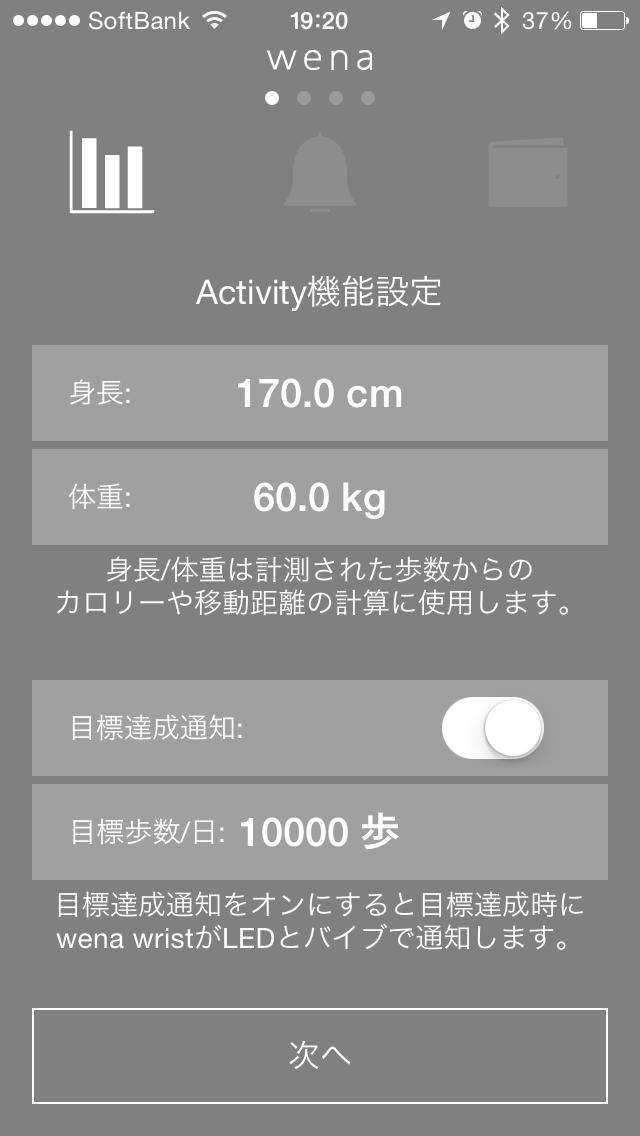This screenshot has height=1136, width=640.
Task: Edit the 身長 height value 170.0 cm
Action: (320, 393)
